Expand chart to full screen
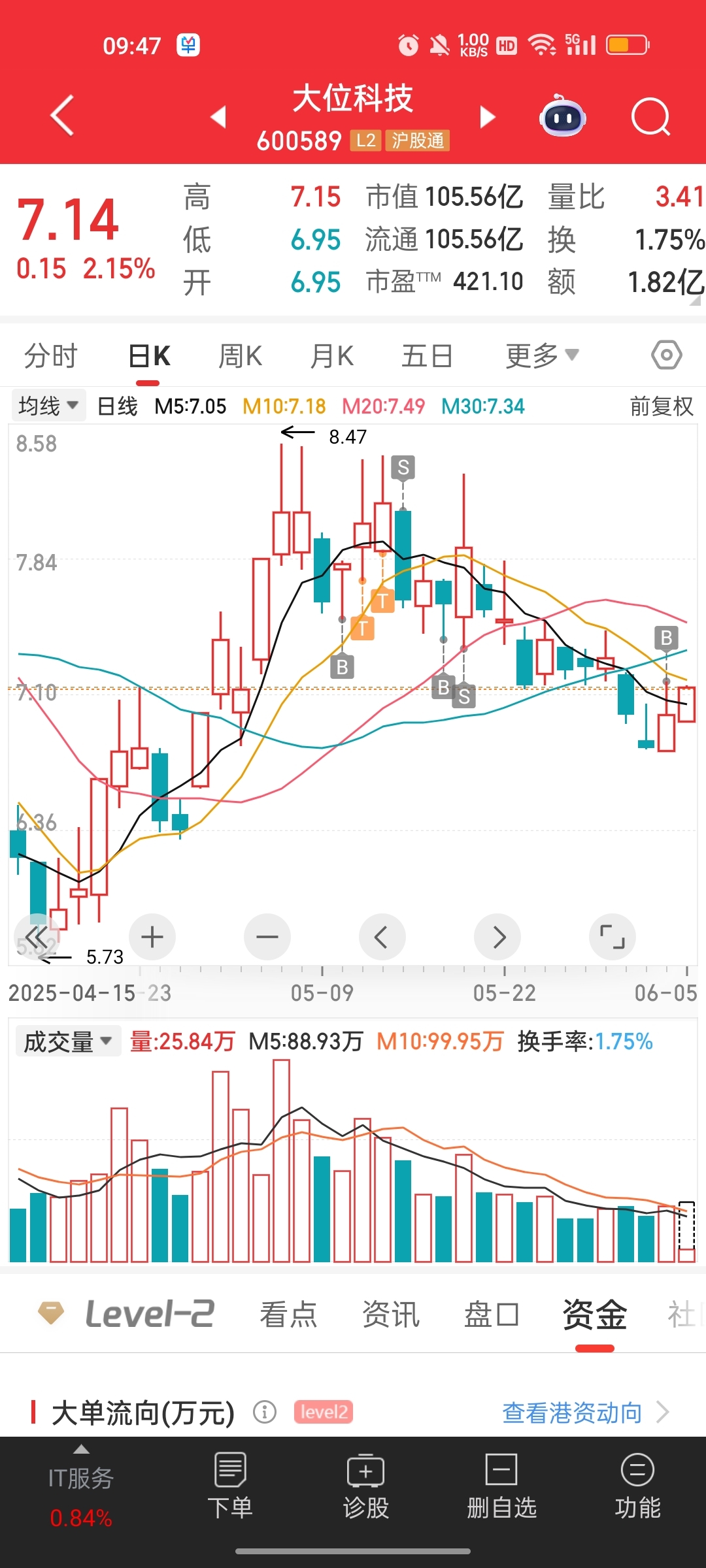Viewport: 706px width, 1568px height. 613,937
